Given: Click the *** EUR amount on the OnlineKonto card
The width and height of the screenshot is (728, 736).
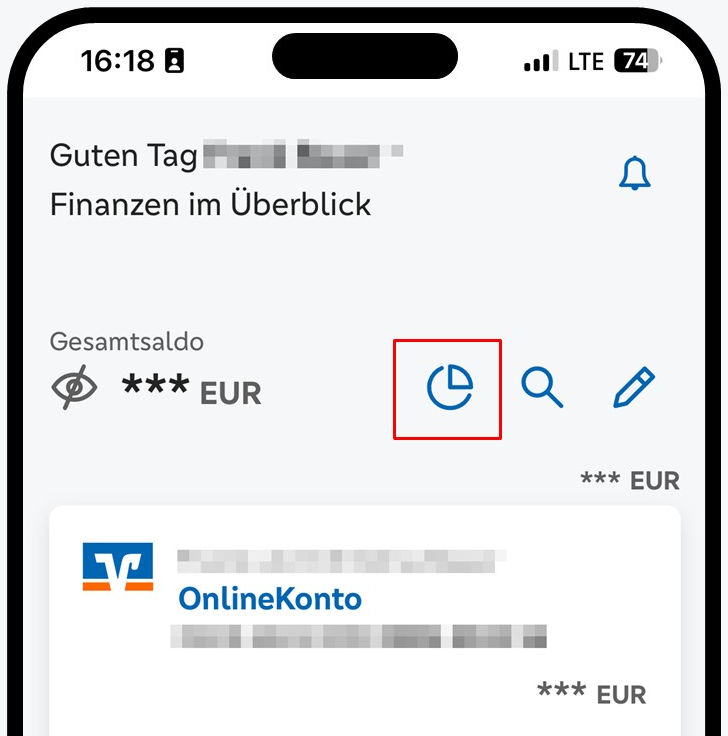Looking at the screenshot, I should (588, 693).
